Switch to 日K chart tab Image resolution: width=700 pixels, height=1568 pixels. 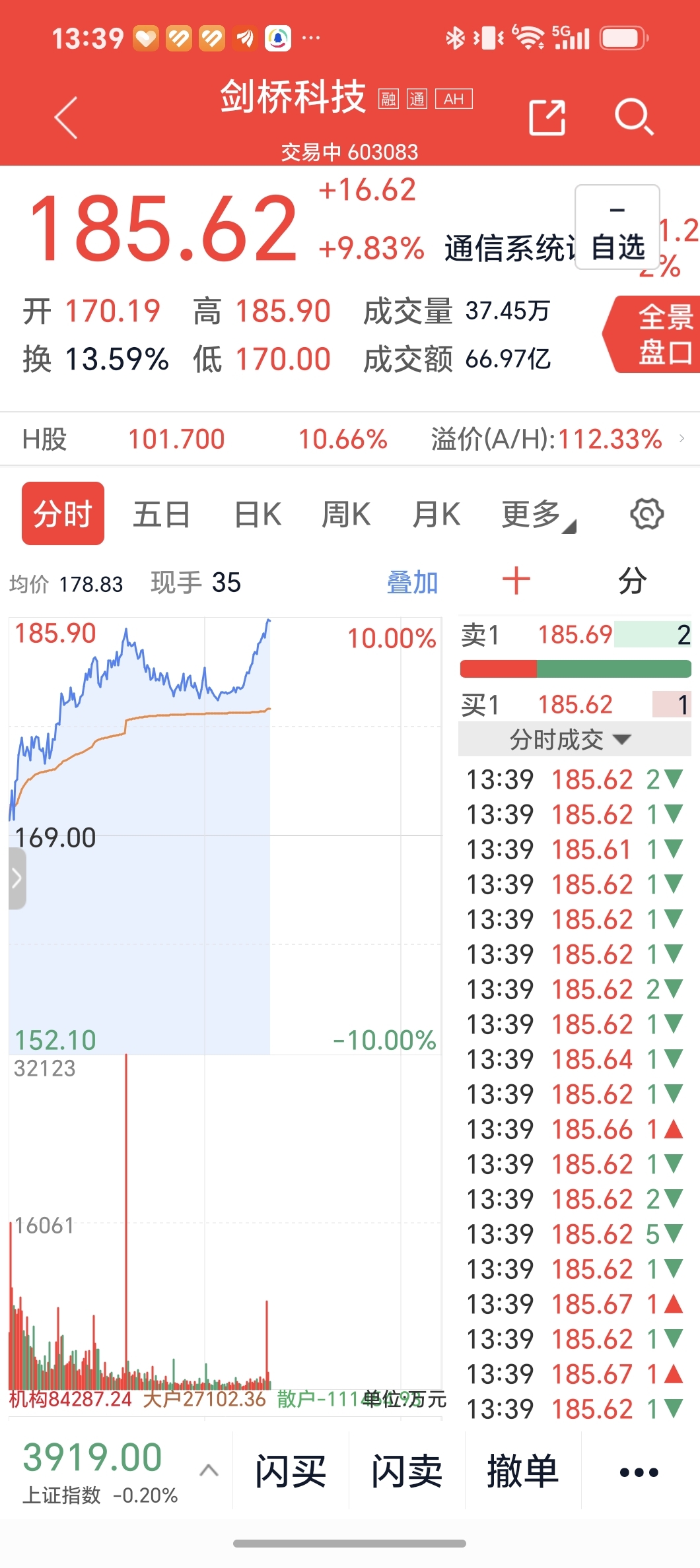tap(258, 514)
